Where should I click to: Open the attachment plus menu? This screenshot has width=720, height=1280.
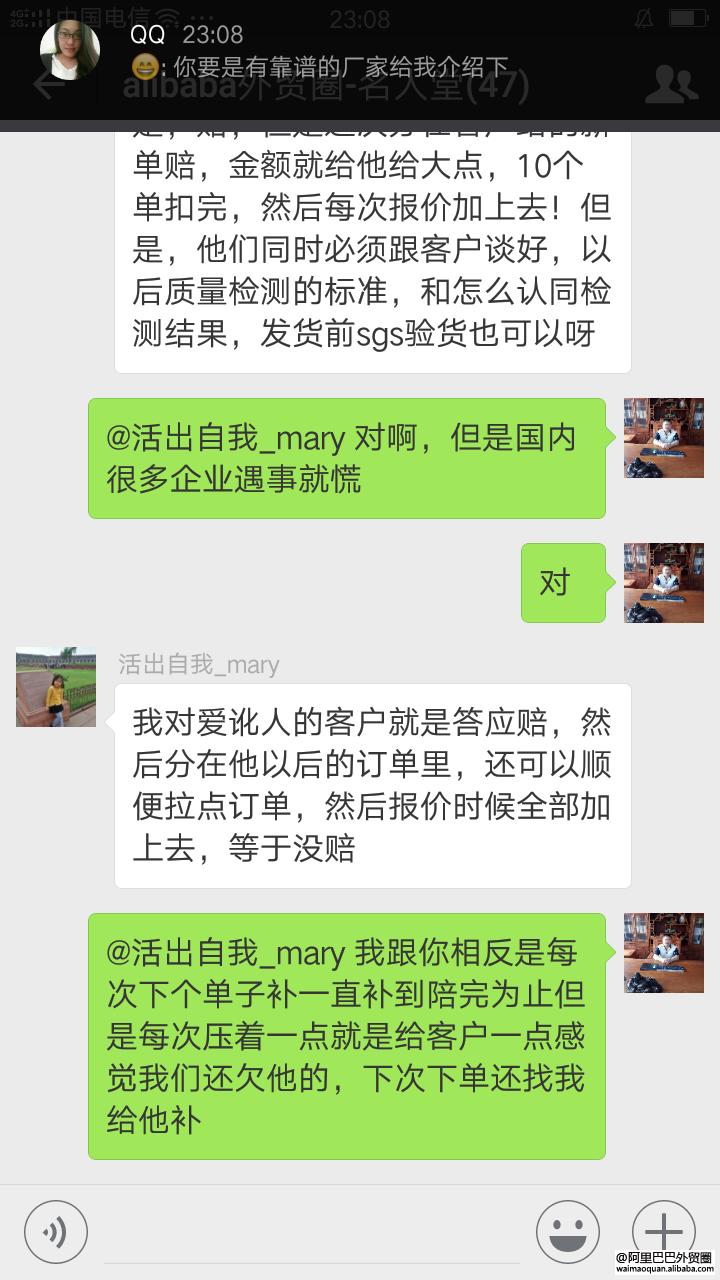[665, 1230]
